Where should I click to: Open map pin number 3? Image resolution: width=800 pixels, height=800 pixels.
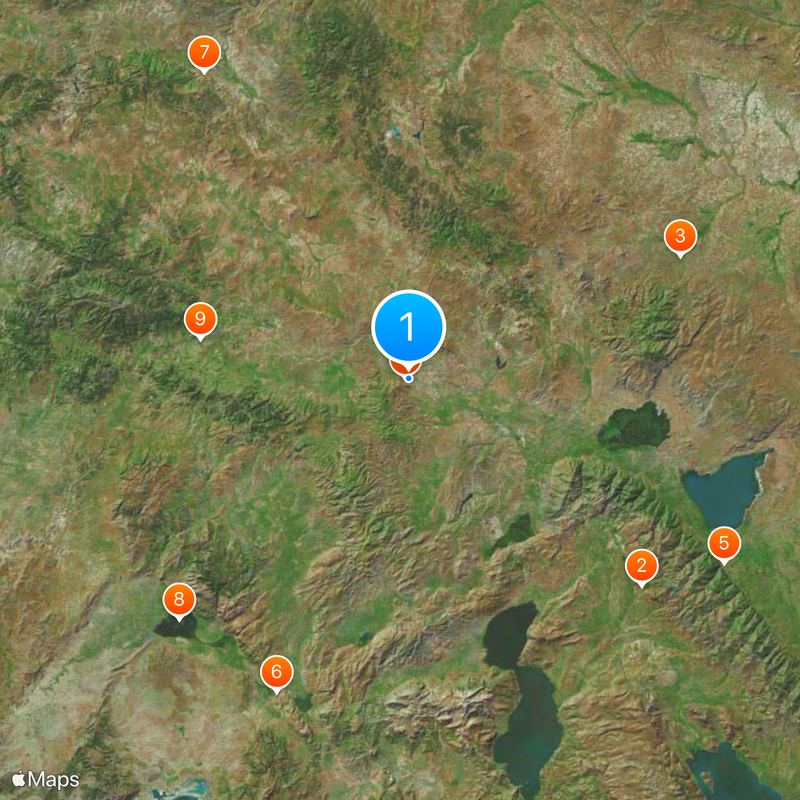pyautogui.click(x=680, y=237)
